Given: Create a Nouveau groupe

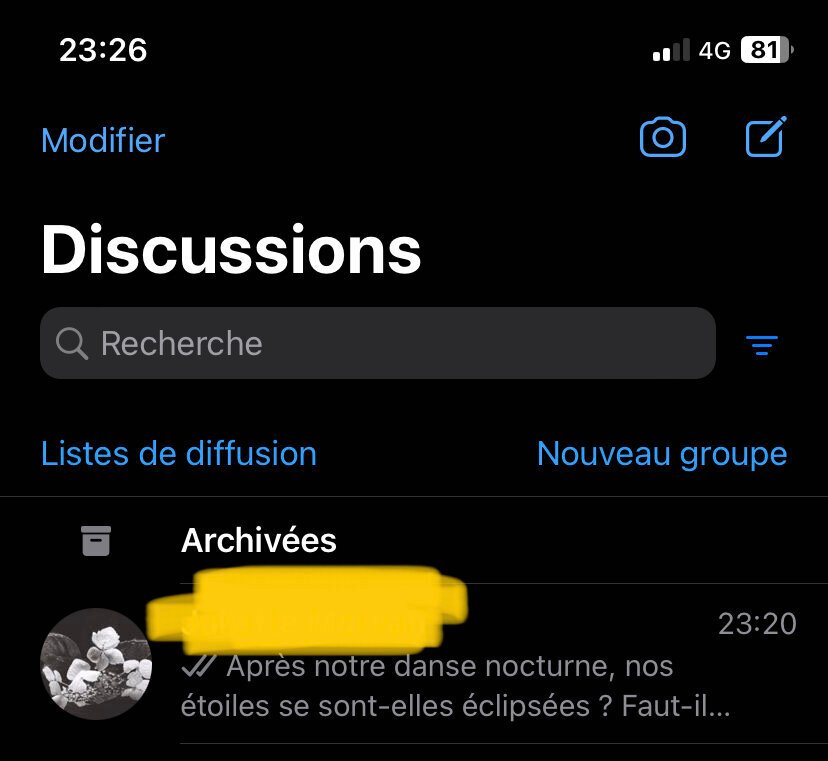Looking at the screenshot, I should 662,454.
